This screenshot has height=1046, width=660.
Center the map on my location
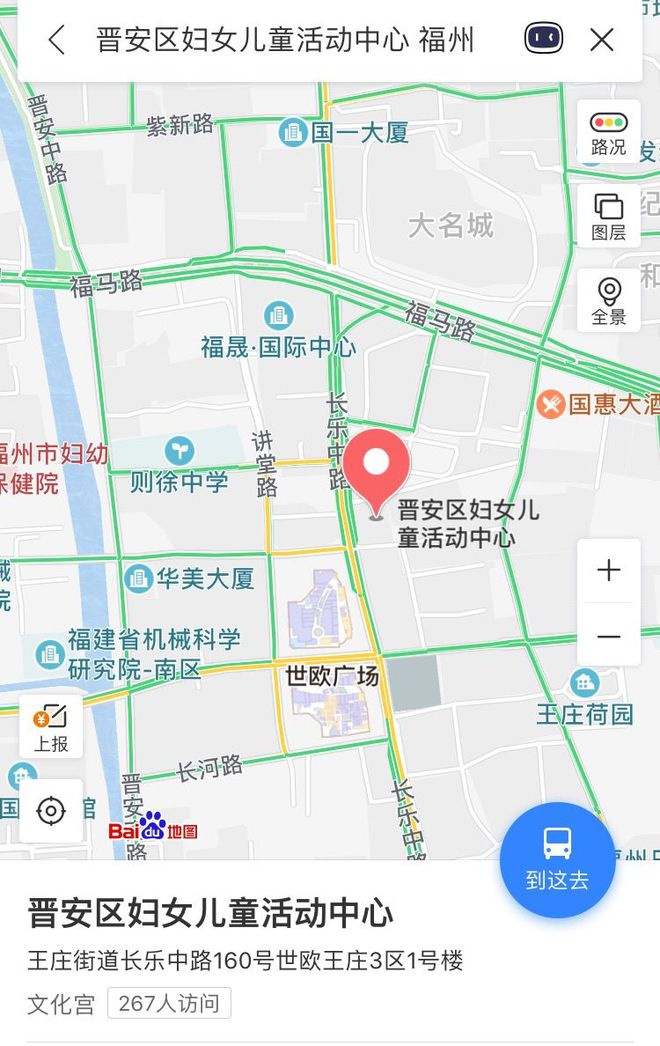[x=51, y=810]
